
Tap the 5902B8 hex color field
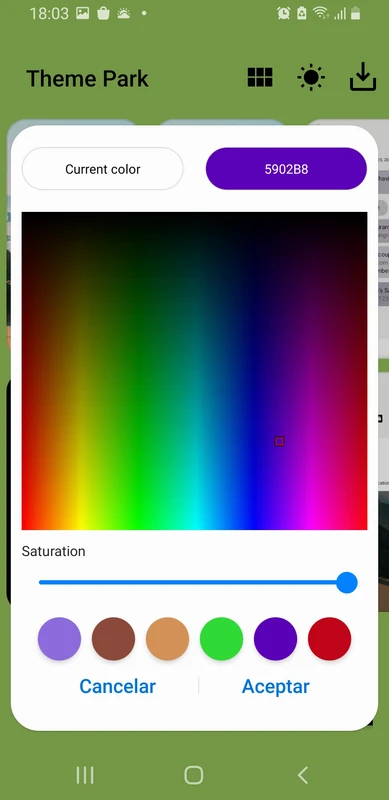tap(286, 169)
